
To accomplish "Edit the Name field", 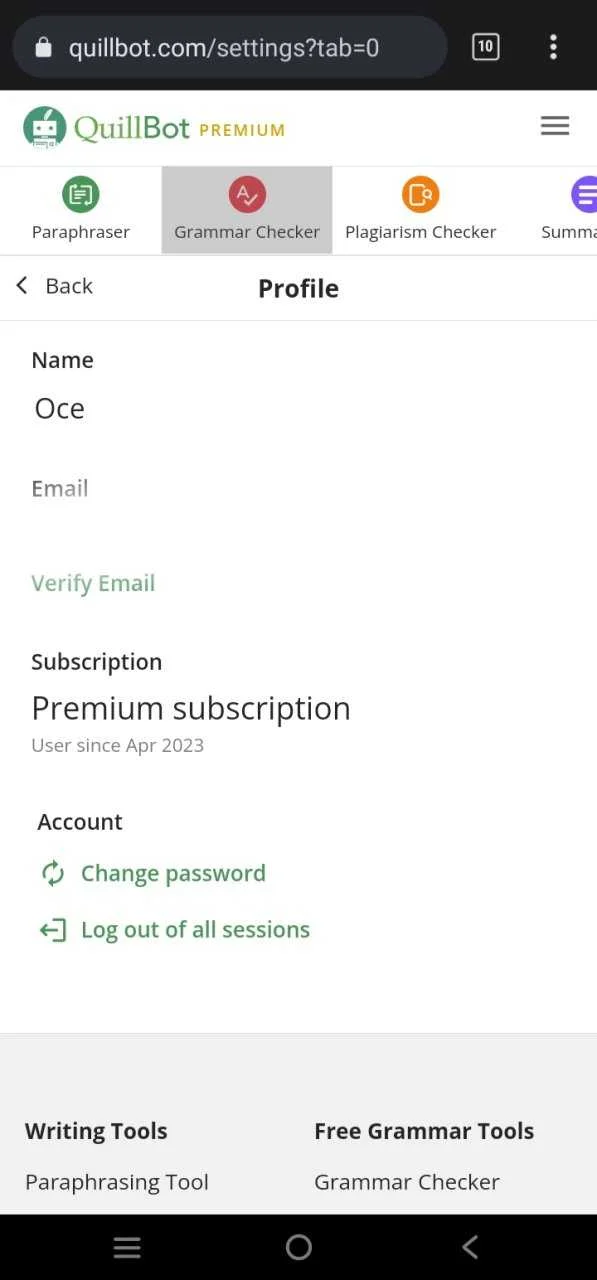I will tap(298, 409).
